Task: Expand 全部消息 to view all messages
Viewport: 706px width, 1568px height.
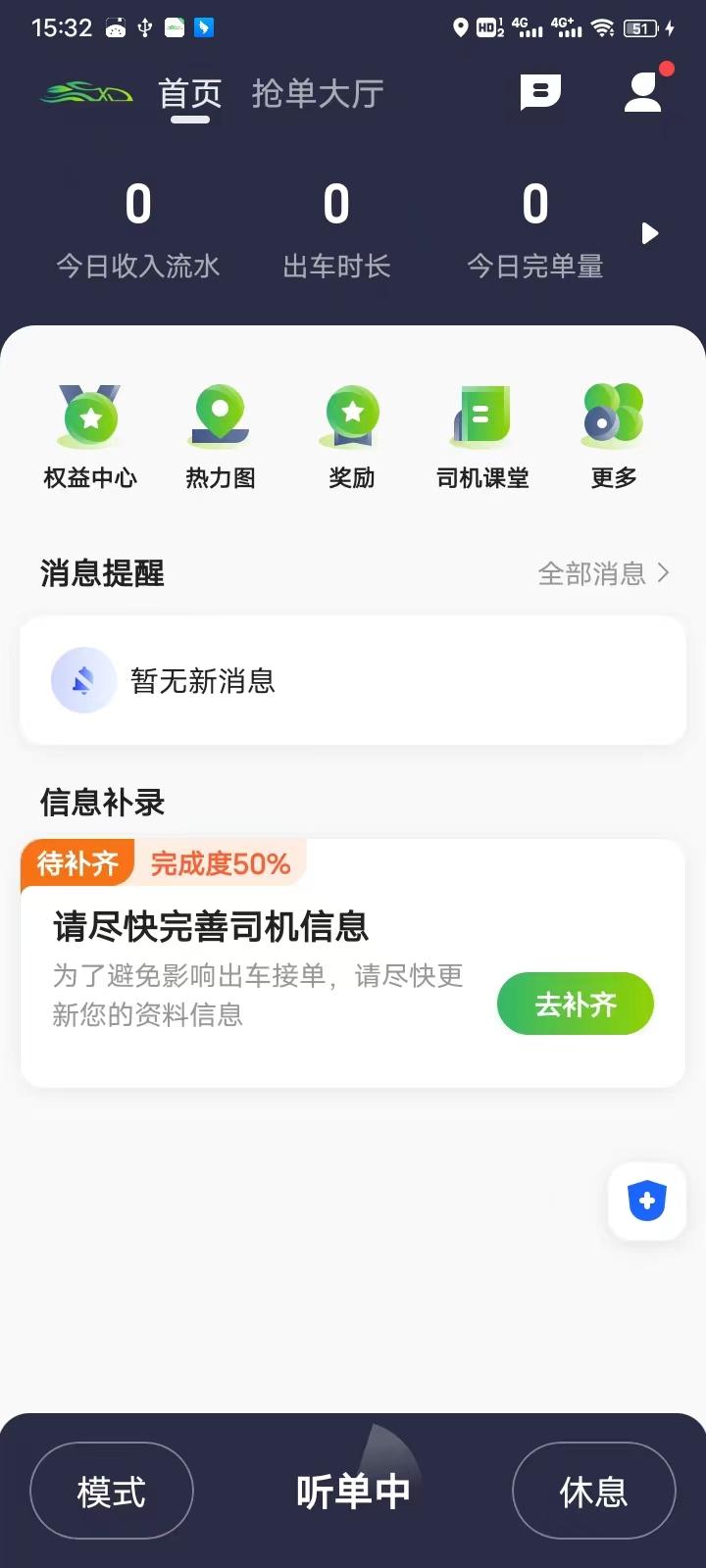Action: 602,573
